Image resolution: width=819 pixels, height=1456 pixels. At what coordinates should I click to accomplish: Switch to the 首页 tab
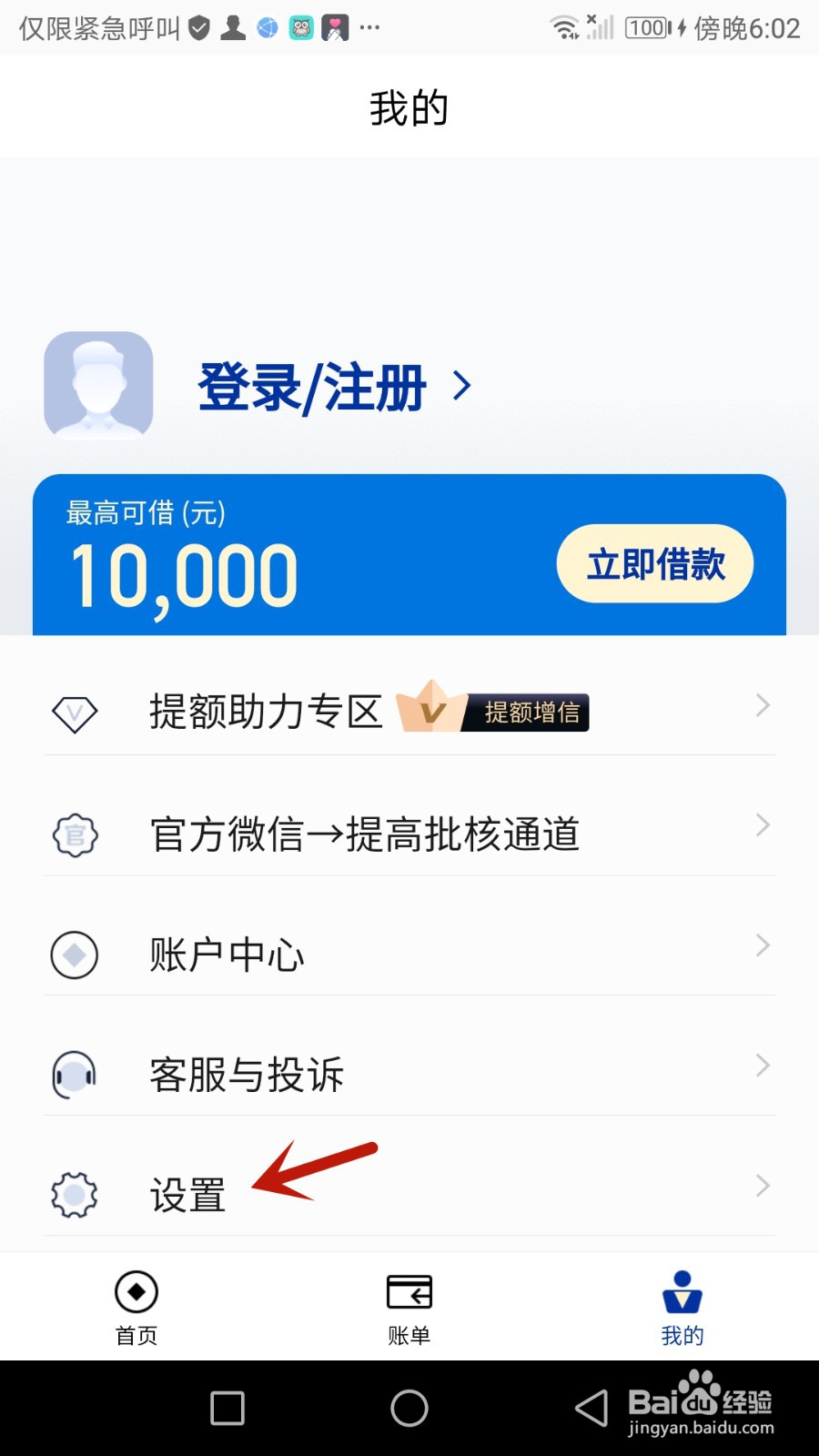click(x=136, y=1308)
